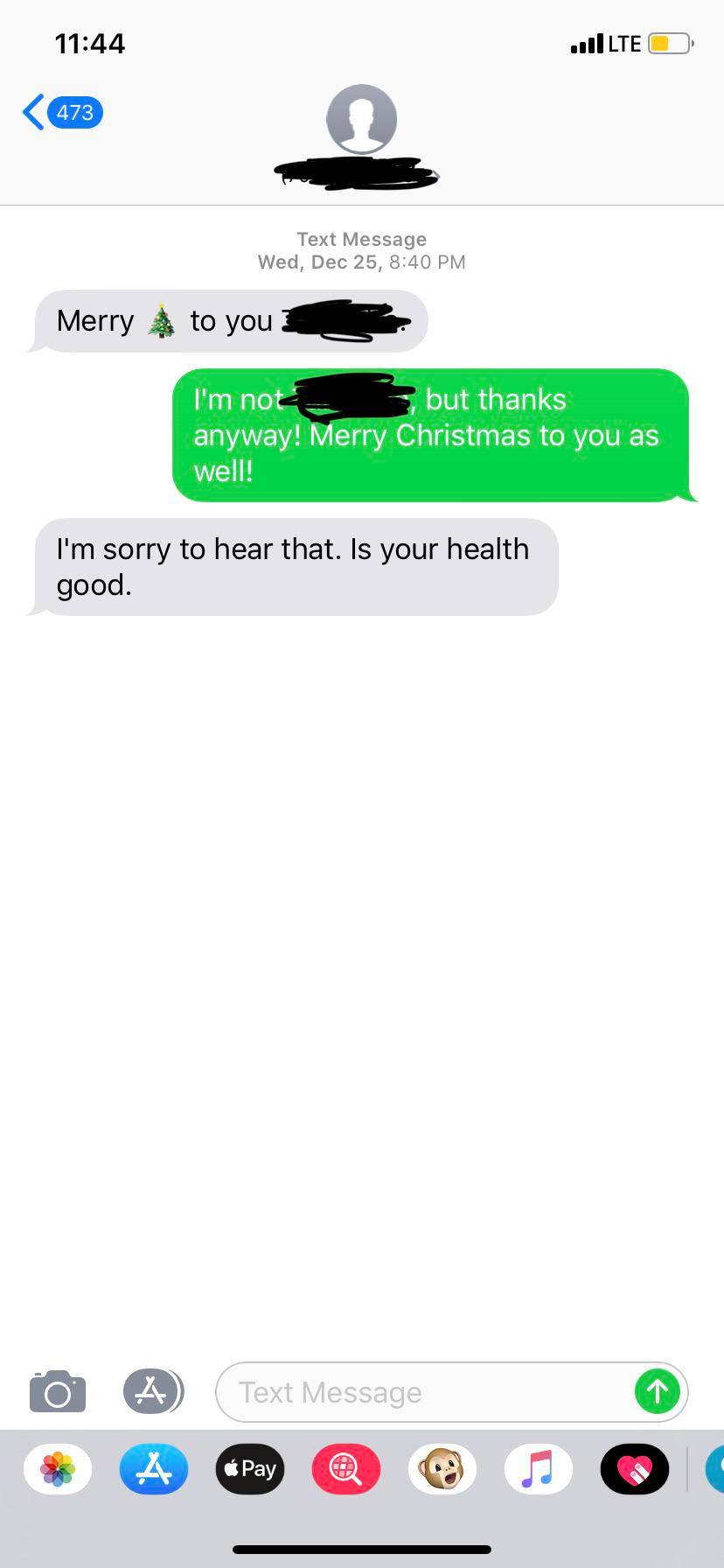Open Apple Pay in the app strip
Viewport: 724px width, 1568px height.
(250, 1468)
